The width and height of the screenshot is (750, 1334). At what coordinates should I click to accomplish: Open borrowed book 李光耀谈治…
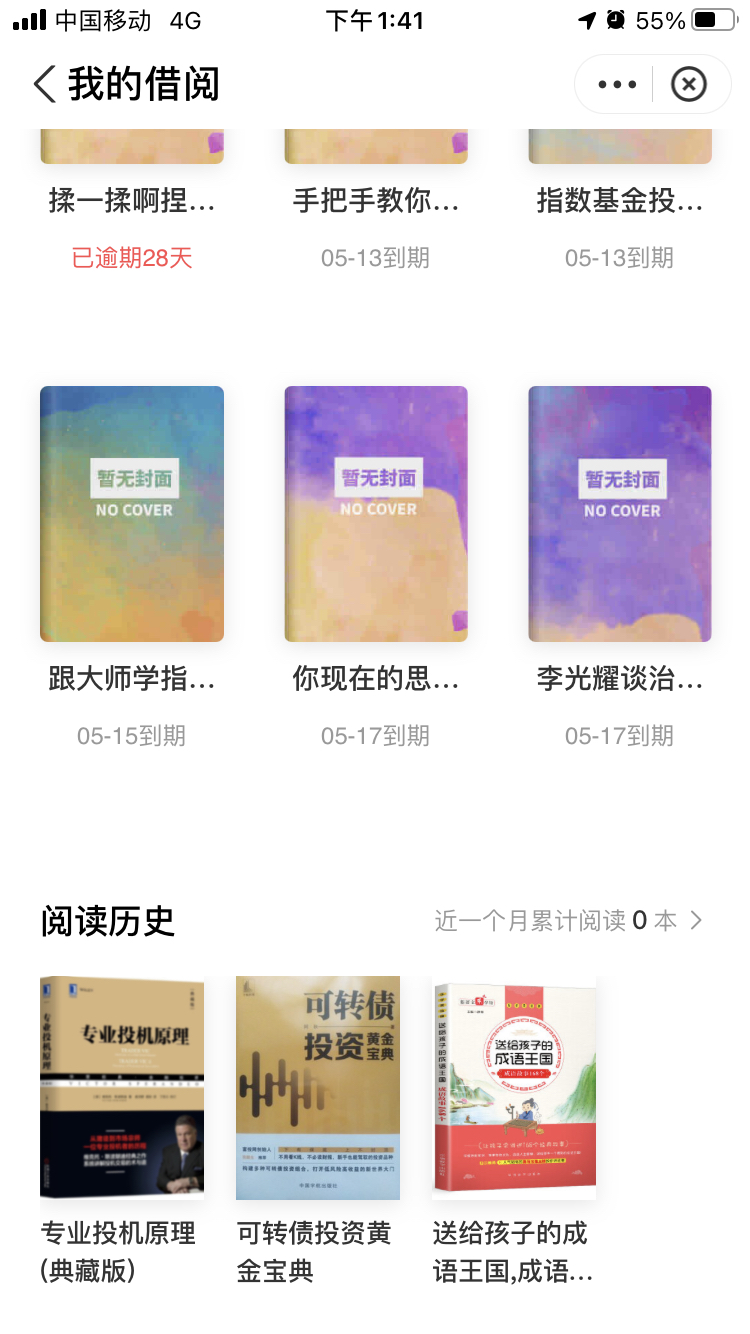[x=620, y=514]
